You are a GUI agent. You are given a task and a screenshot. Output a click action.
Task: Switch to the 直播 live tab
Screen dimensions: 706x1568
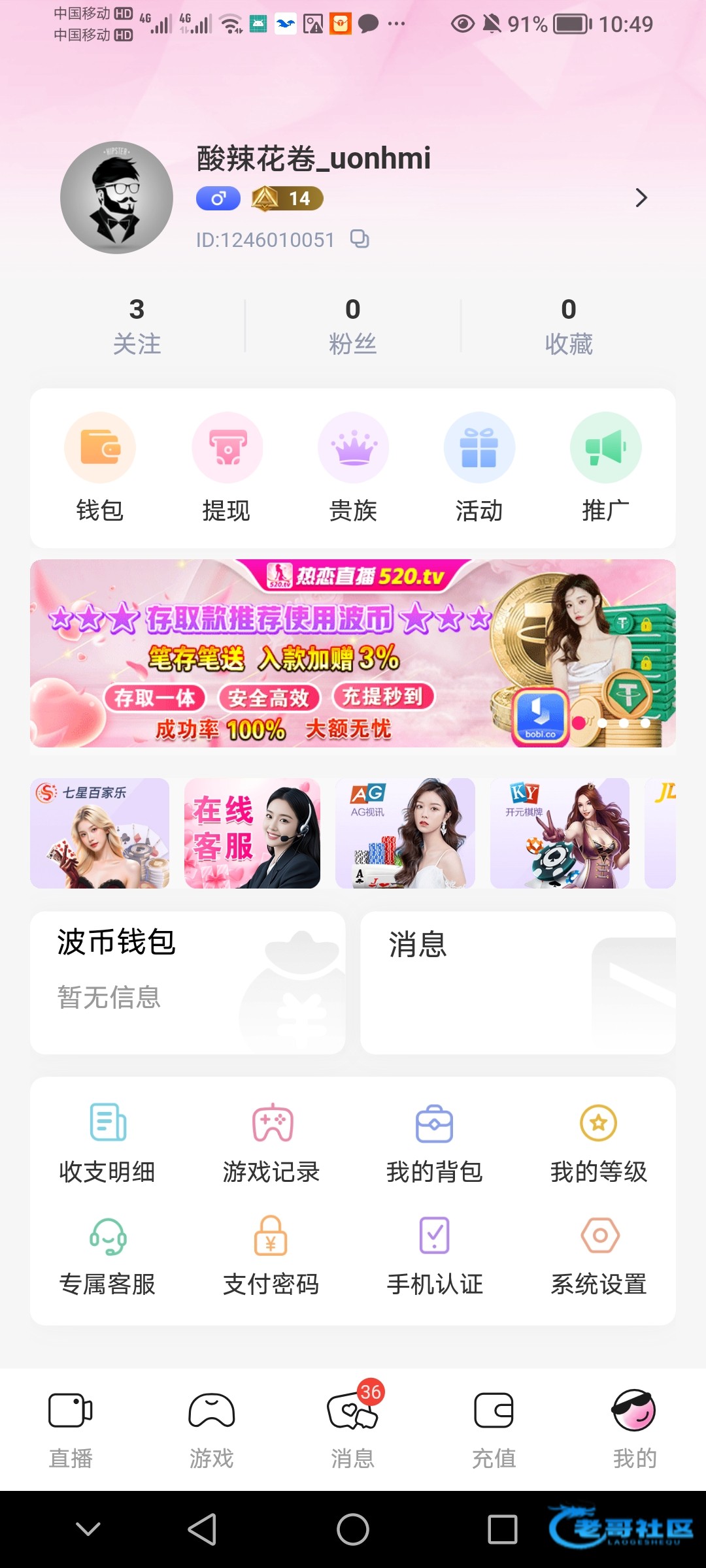tap(71, 1428)
